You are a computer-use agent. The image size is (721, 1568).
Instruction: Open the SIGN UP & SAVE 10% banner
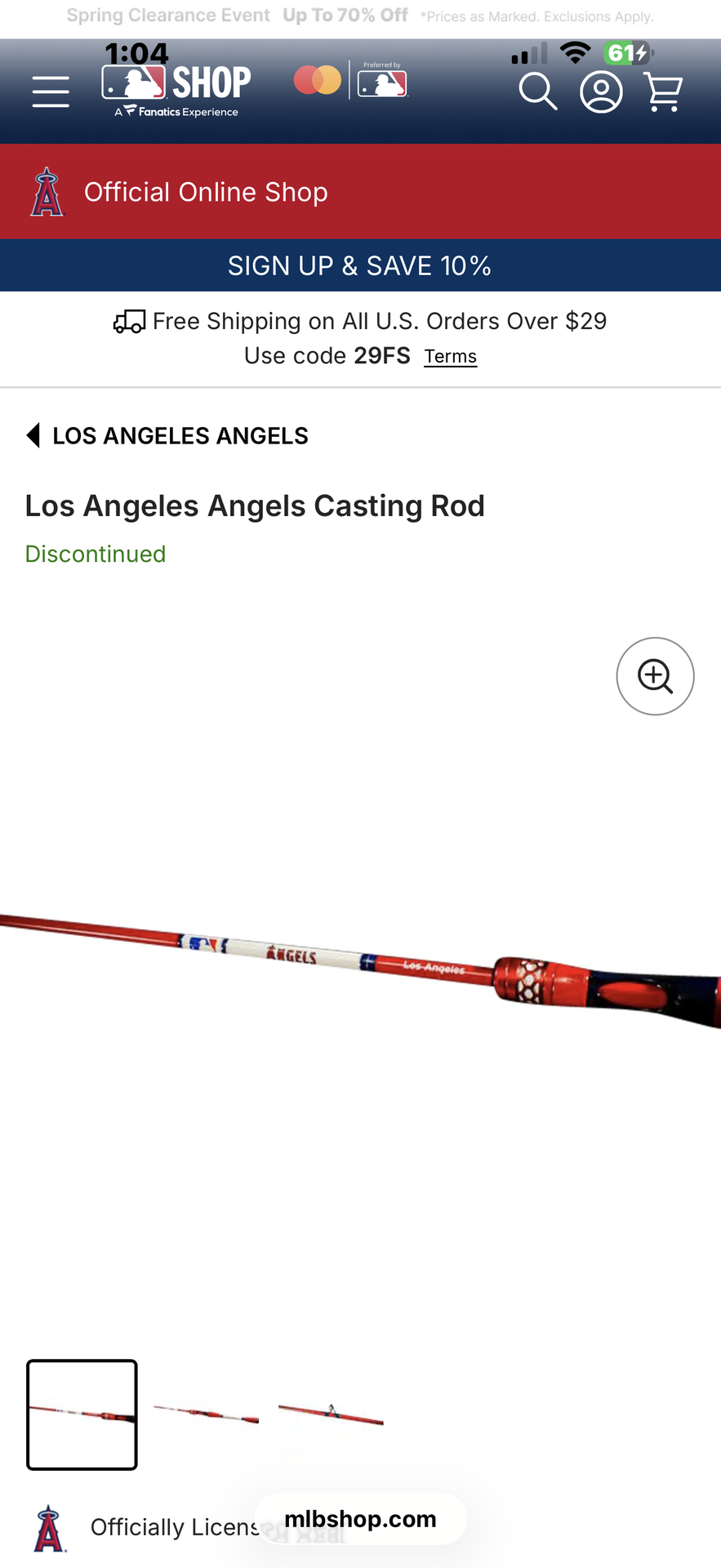tap(360, 265)
